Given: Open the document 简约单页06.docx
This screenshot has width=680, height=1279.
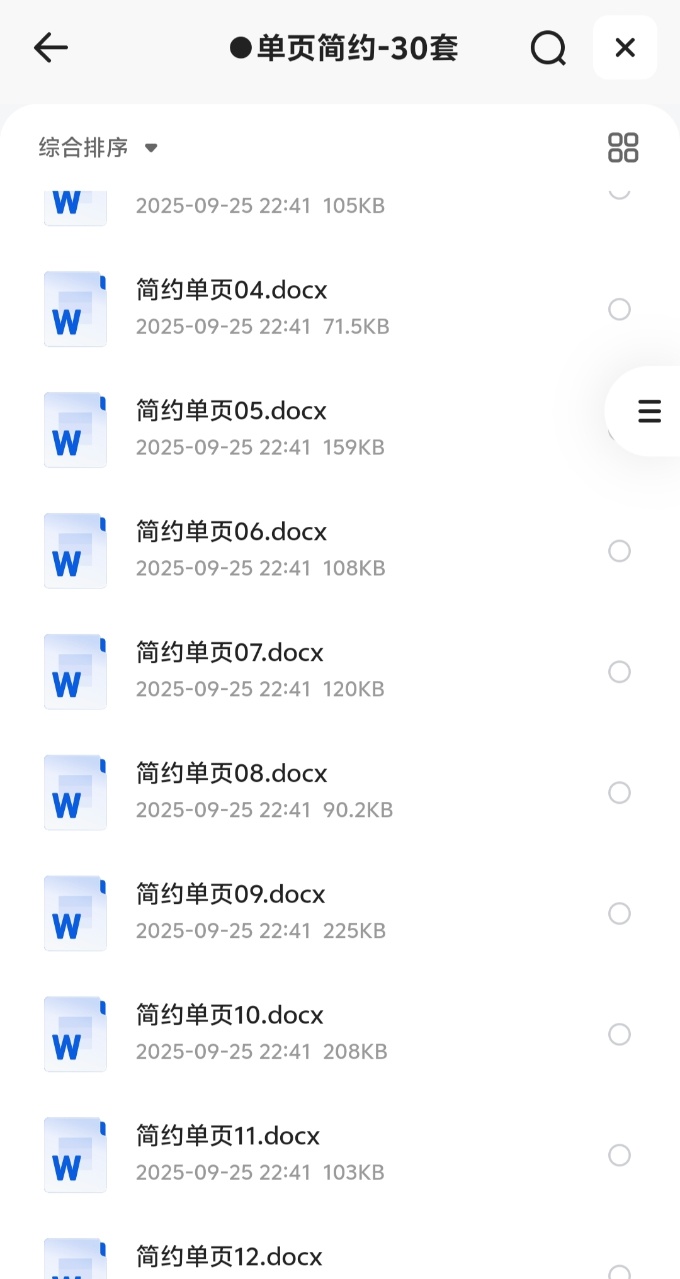Looking at the screenshot, I should (231, 532).
